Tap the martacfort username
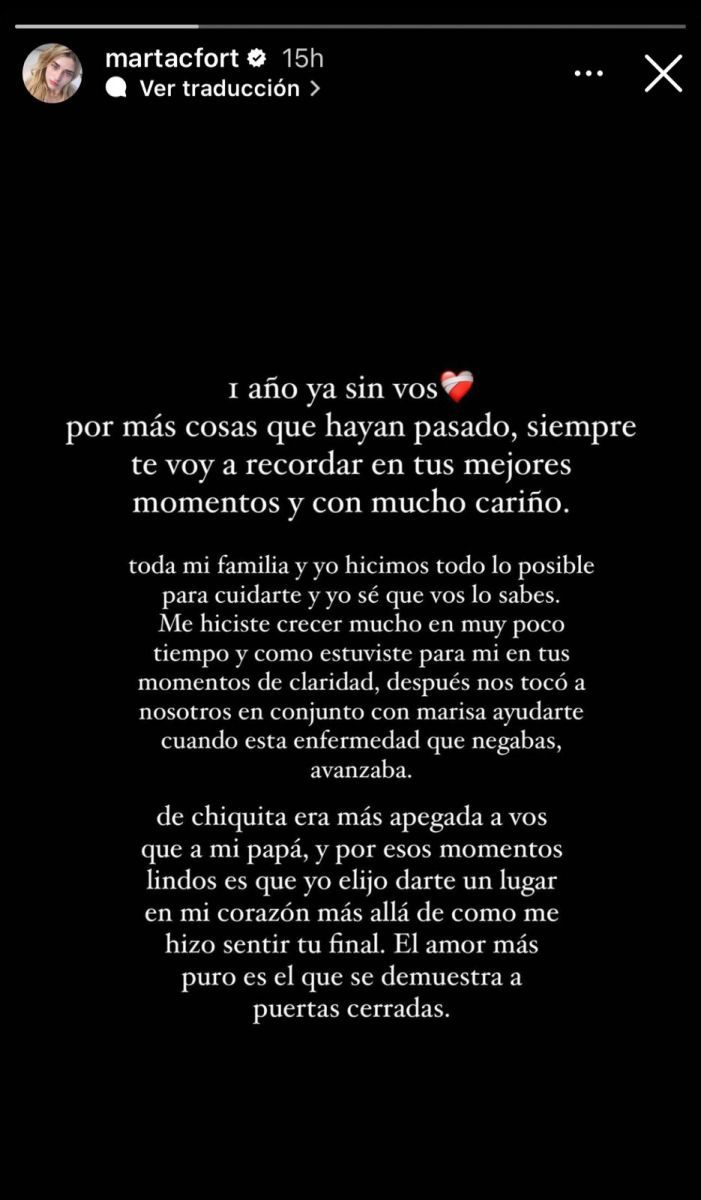This screenshot has height=1200, width=701. 172,58
